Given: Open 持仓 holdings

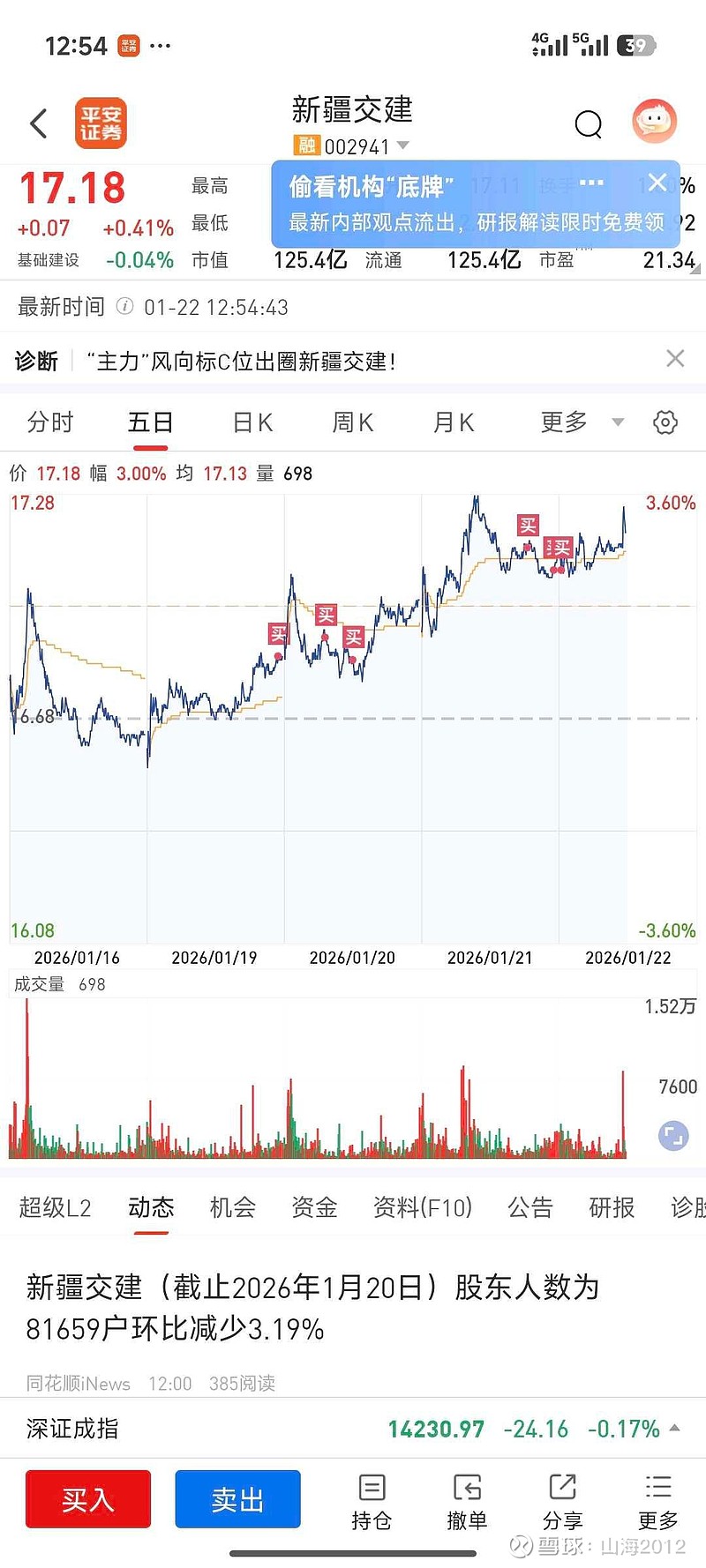Looking at the screenshot, I should (372, 1502).
